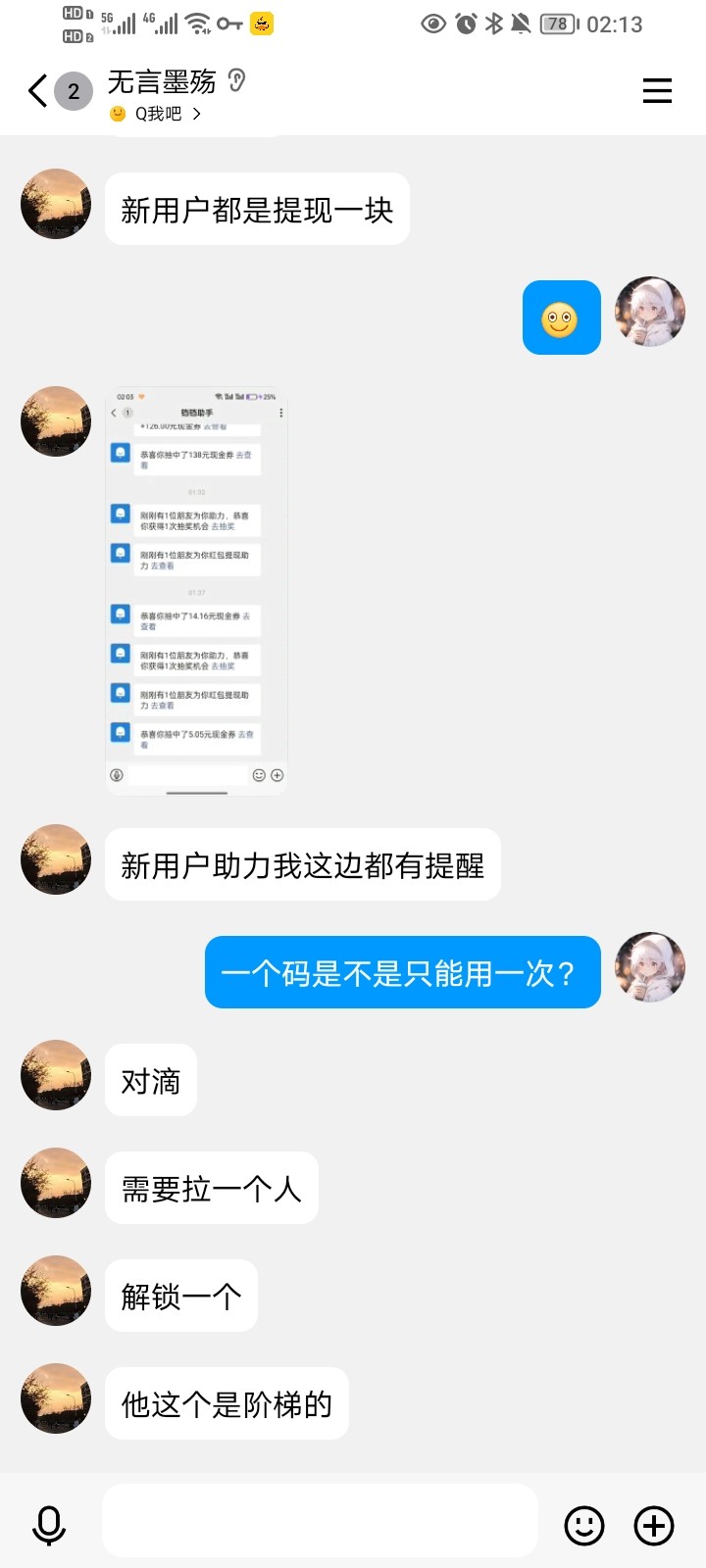This screenshot has width=706, height=1568.
Task: Start voice input with the microphone
Action: (49, 1525)
